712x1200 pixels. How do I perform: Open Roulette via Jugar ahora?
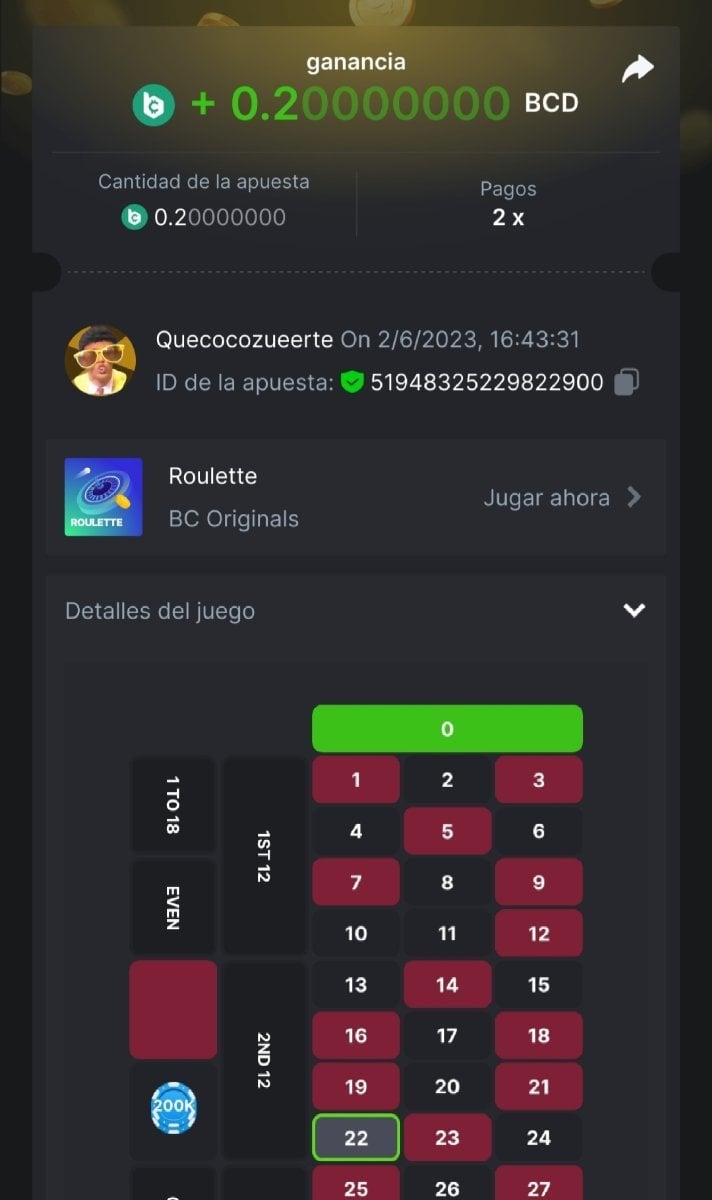[x=561, y=497]
